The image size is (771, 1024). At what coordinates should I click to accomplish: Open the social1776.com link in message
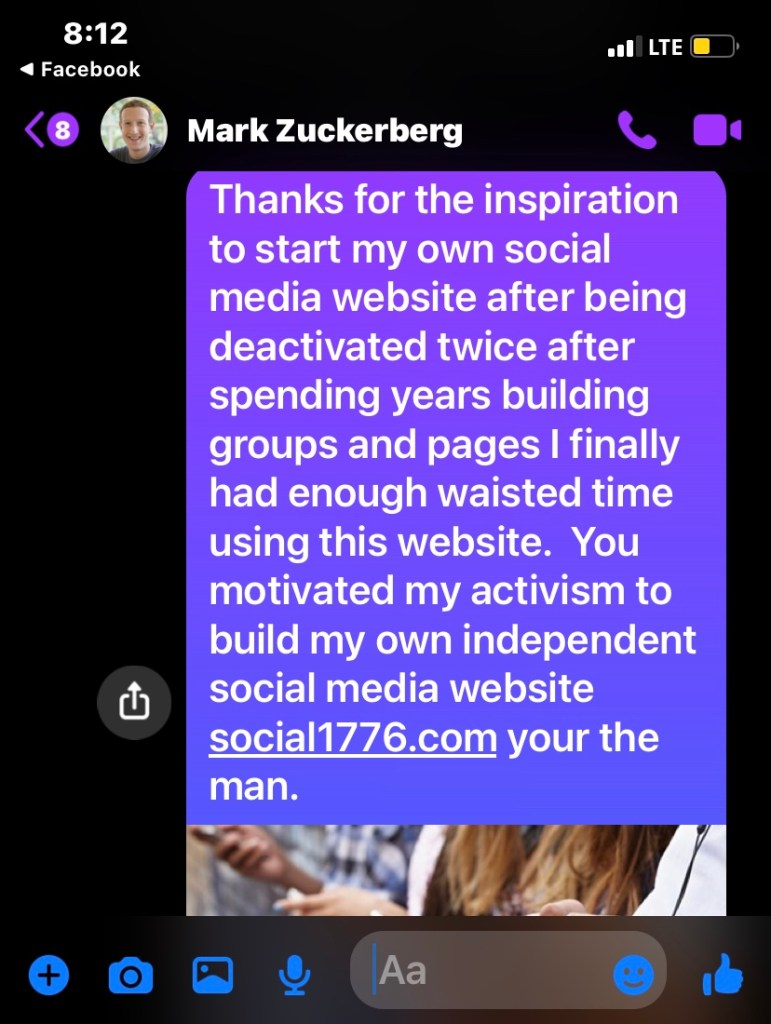pyautogui.click(x=353, y=739)
